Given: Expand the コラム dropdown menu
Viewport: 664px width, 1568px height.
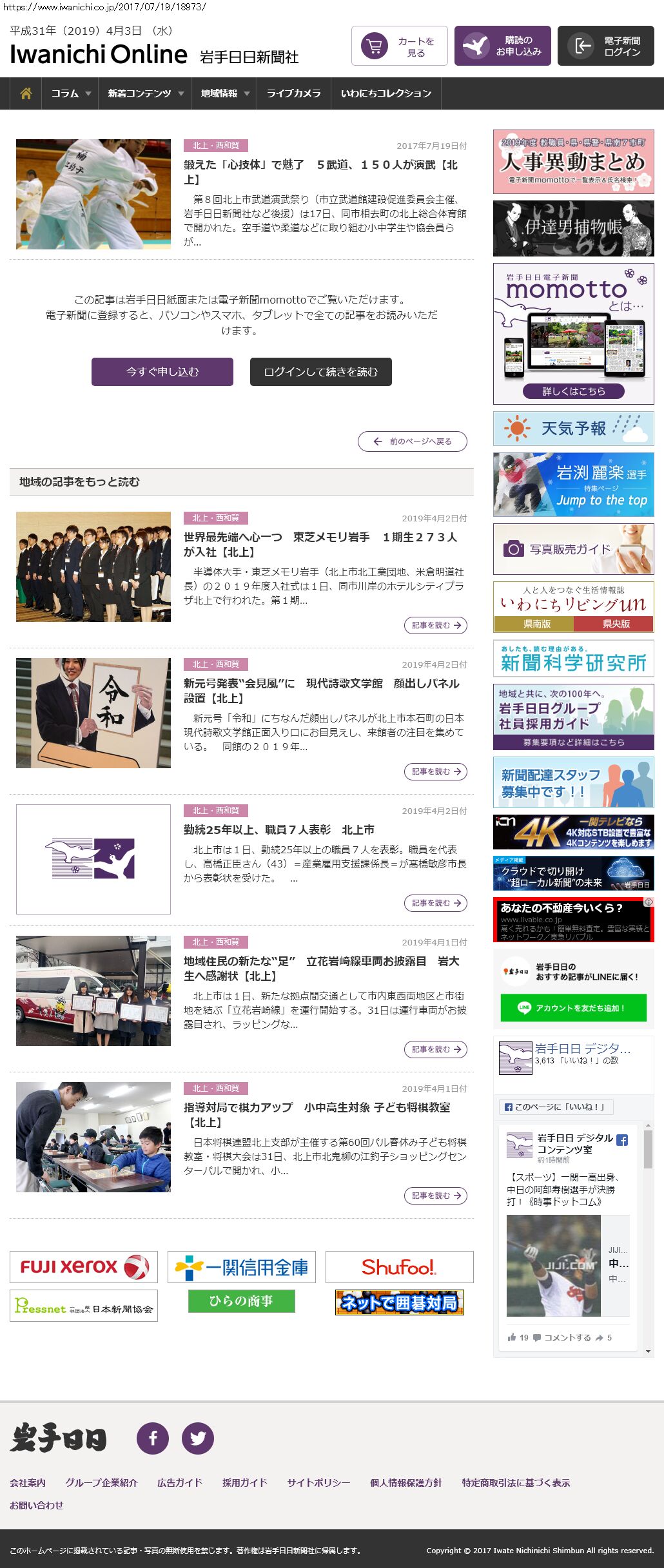Looking at the screenshot, I should tap(70, 93).
